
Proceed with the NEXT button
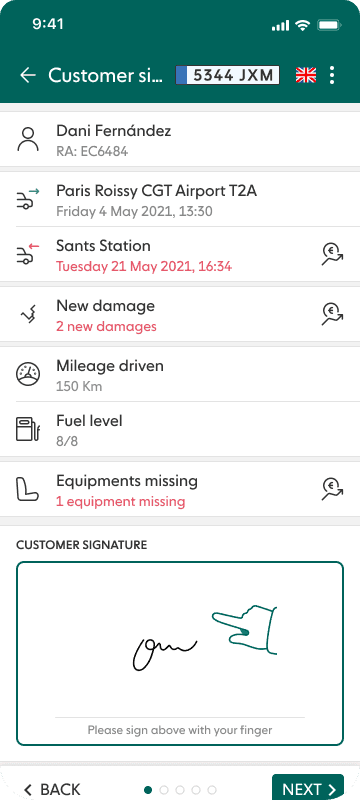308,788
